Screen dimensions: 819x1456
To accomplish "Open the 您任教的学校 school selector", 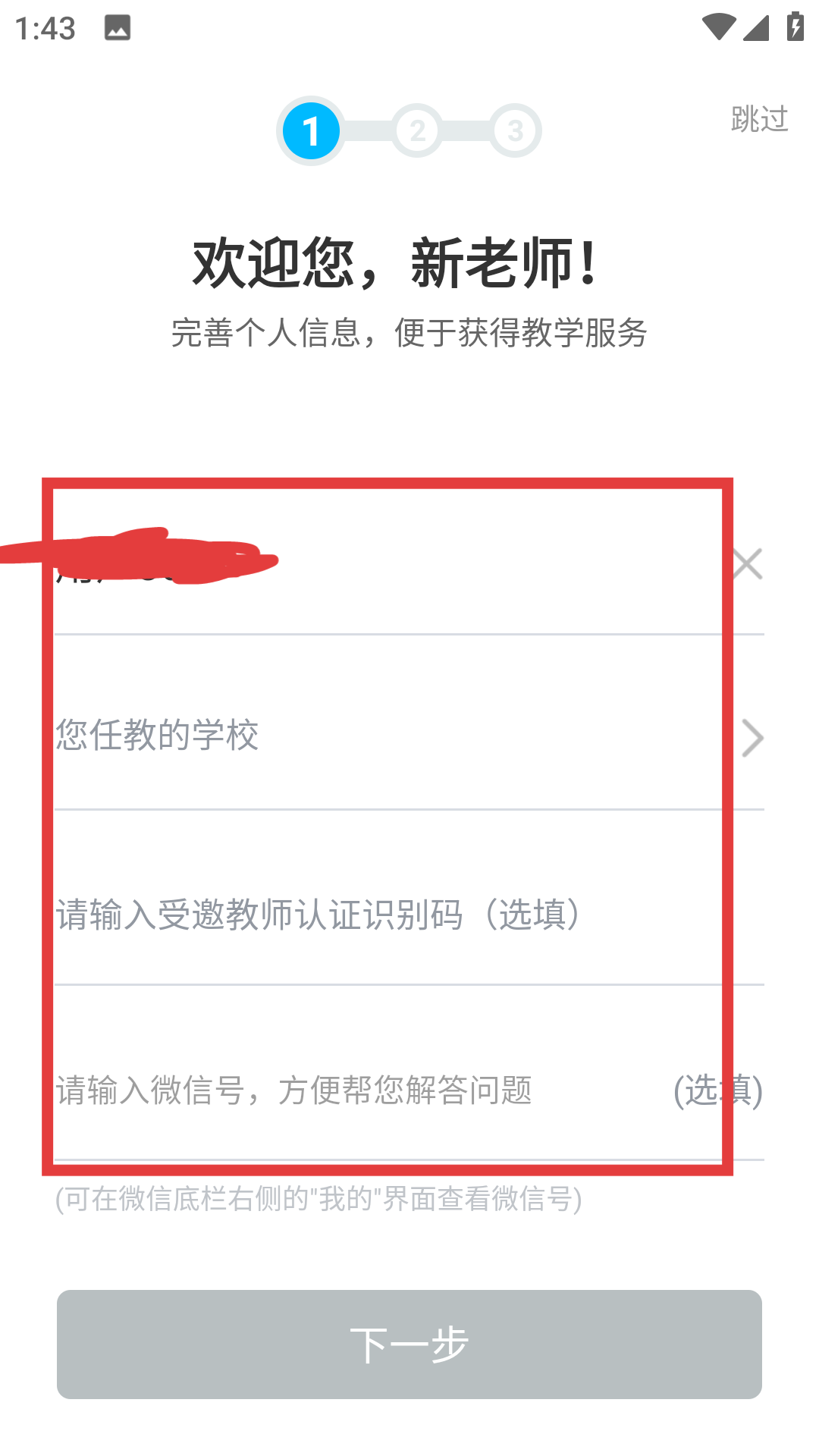I will click(x=409, y=736).
